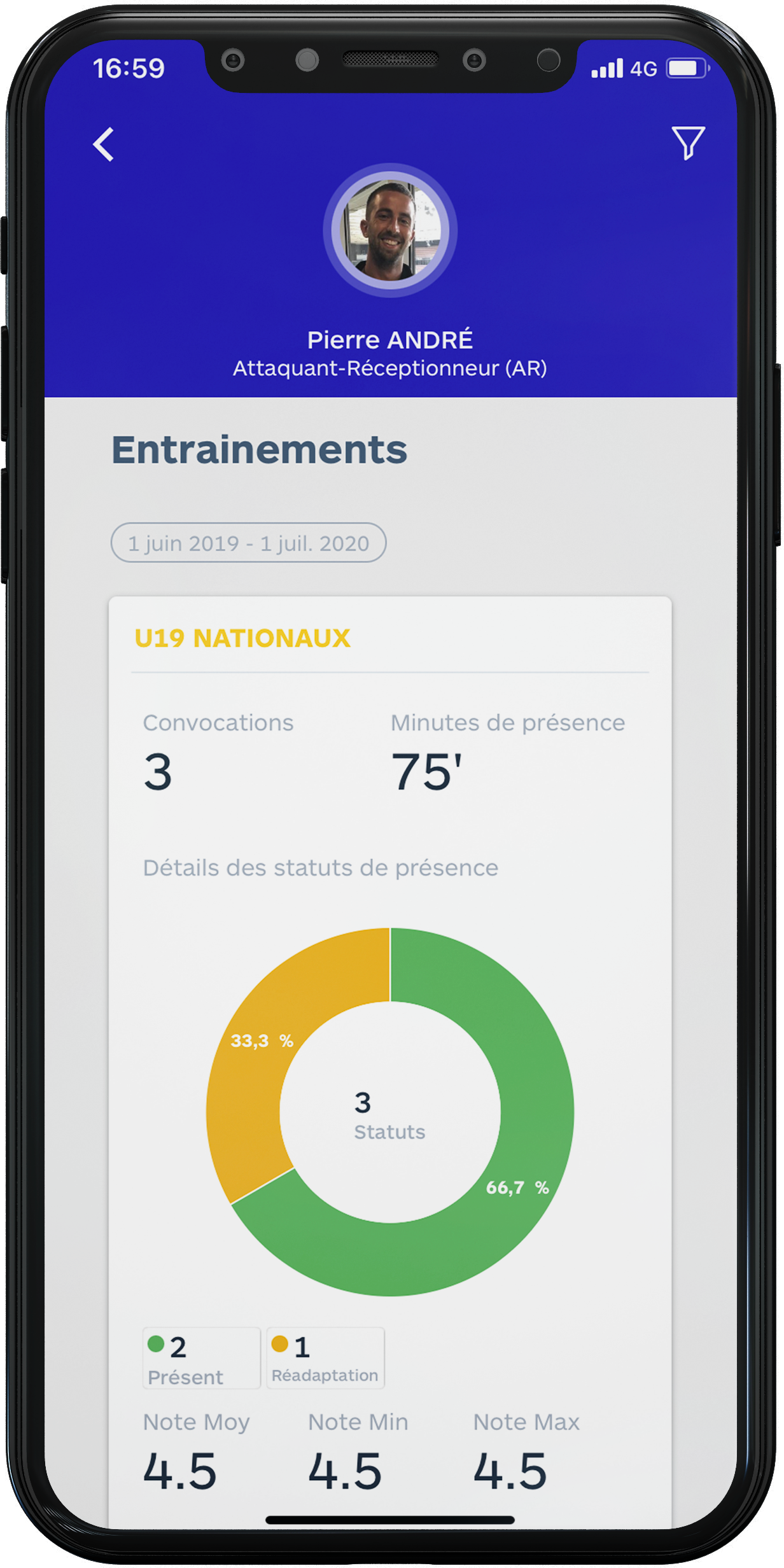Select the Présent status legend chip
The height and width of the screenshot is (1568, 784).
point(201,1358)
